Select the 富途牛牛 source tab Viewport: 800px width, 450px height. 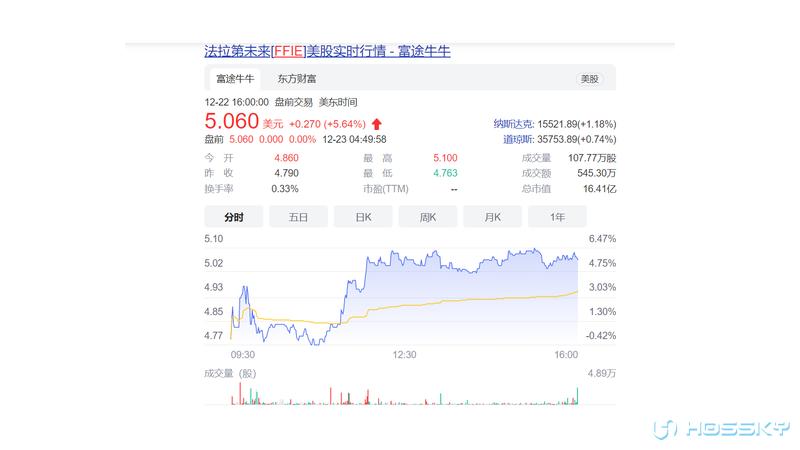(x=235, y=79)
